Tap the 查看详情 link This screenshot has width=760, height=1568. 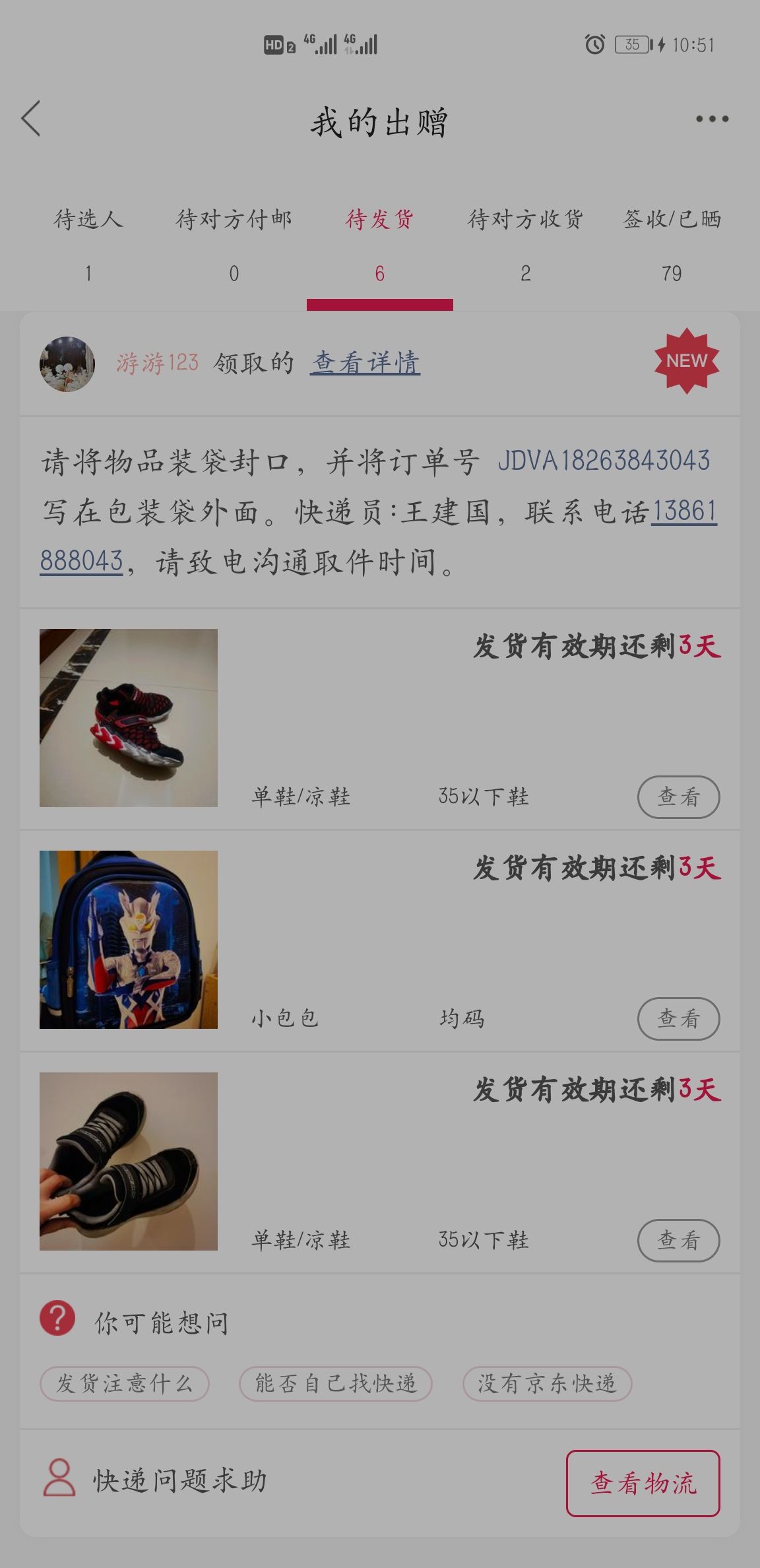tap(365, 362)
